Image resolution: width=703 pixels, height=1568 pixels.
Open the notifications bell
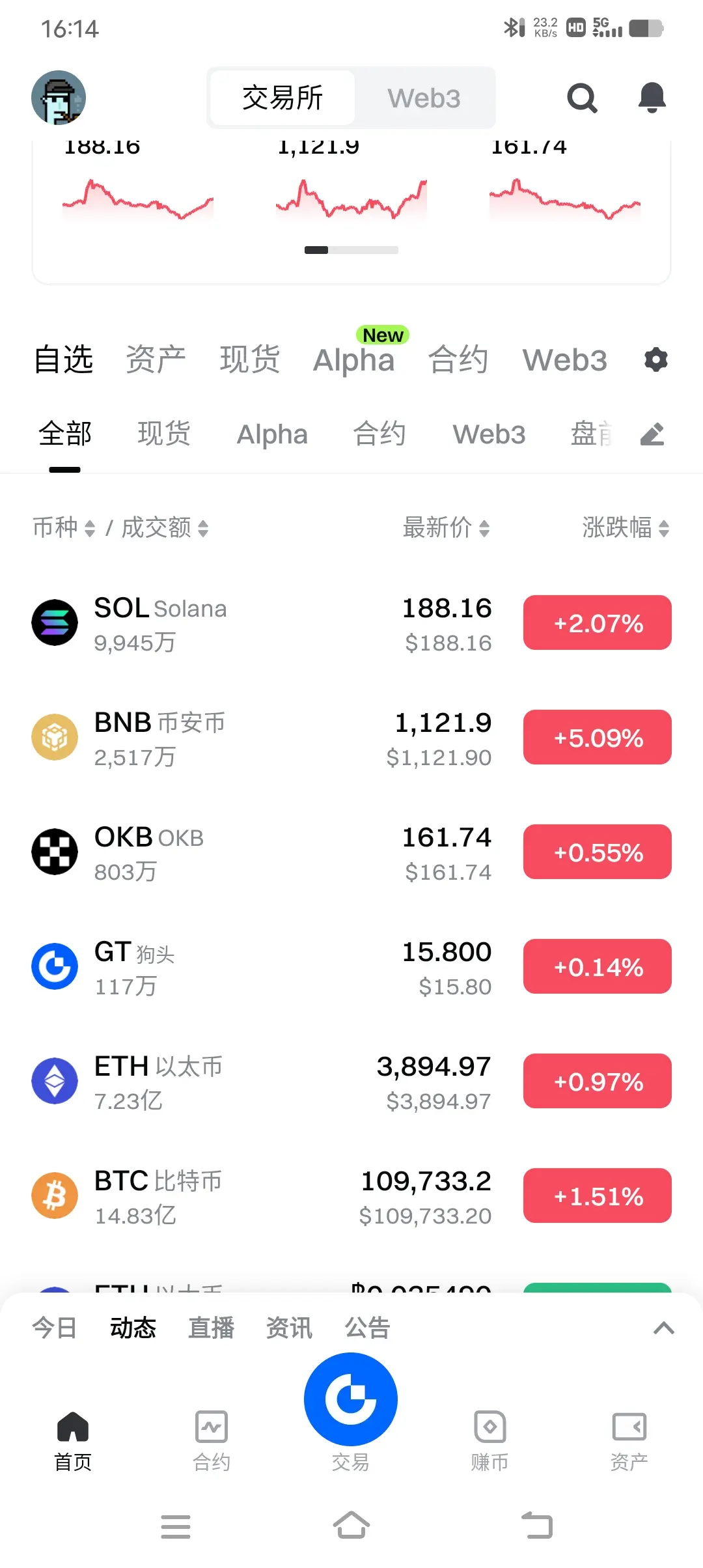[652, 98]
